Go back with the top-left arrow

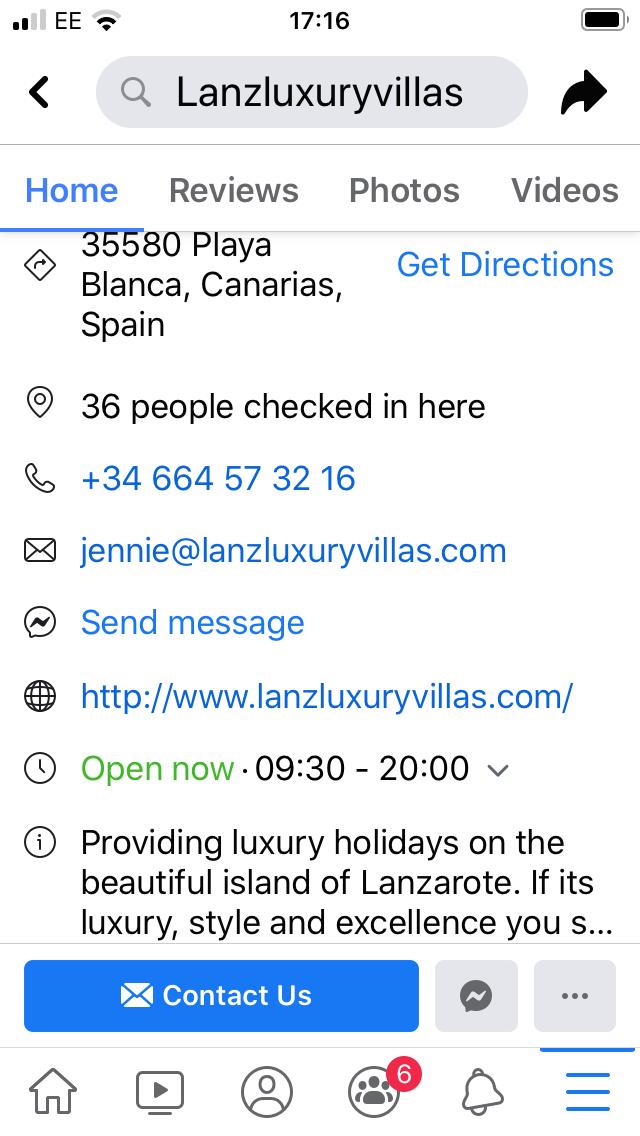pyautogui.click(x=38, y=93)
